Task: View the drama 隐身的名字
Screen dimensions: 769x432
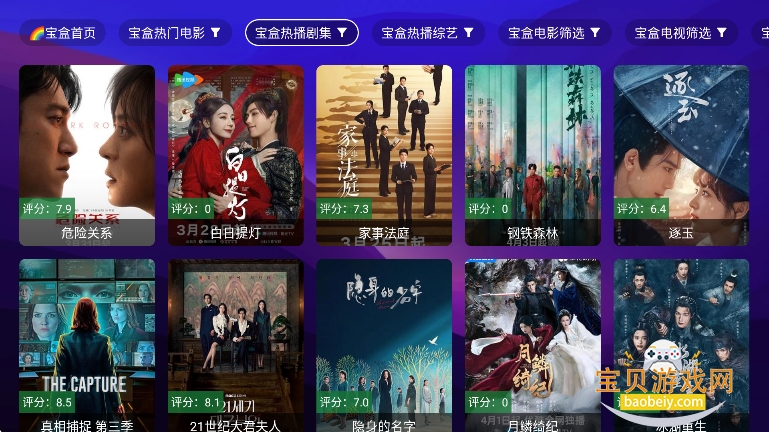Action: (384, 345)
